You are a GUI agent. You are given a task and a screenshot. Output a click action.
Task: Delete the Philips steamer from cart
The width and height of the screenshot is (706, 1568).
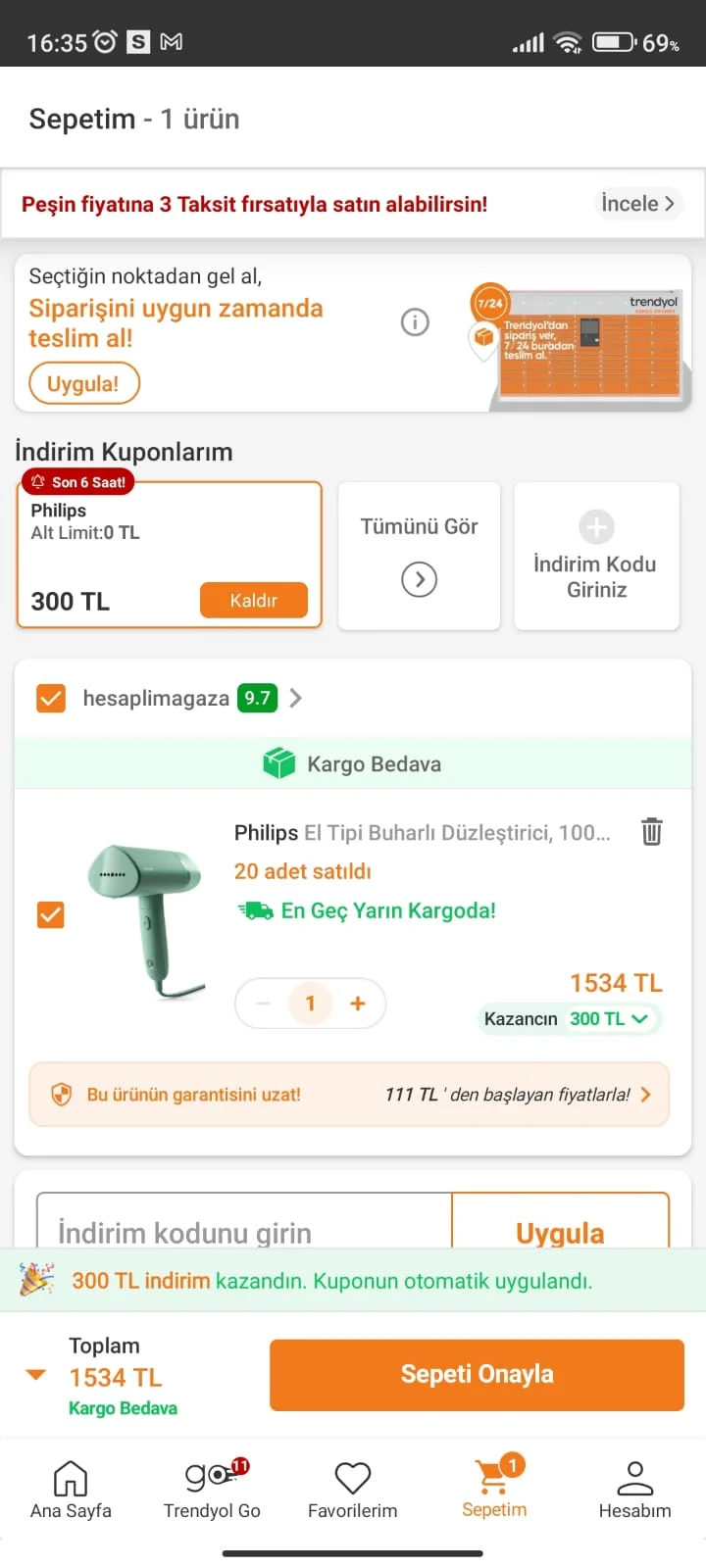(651, 832)
